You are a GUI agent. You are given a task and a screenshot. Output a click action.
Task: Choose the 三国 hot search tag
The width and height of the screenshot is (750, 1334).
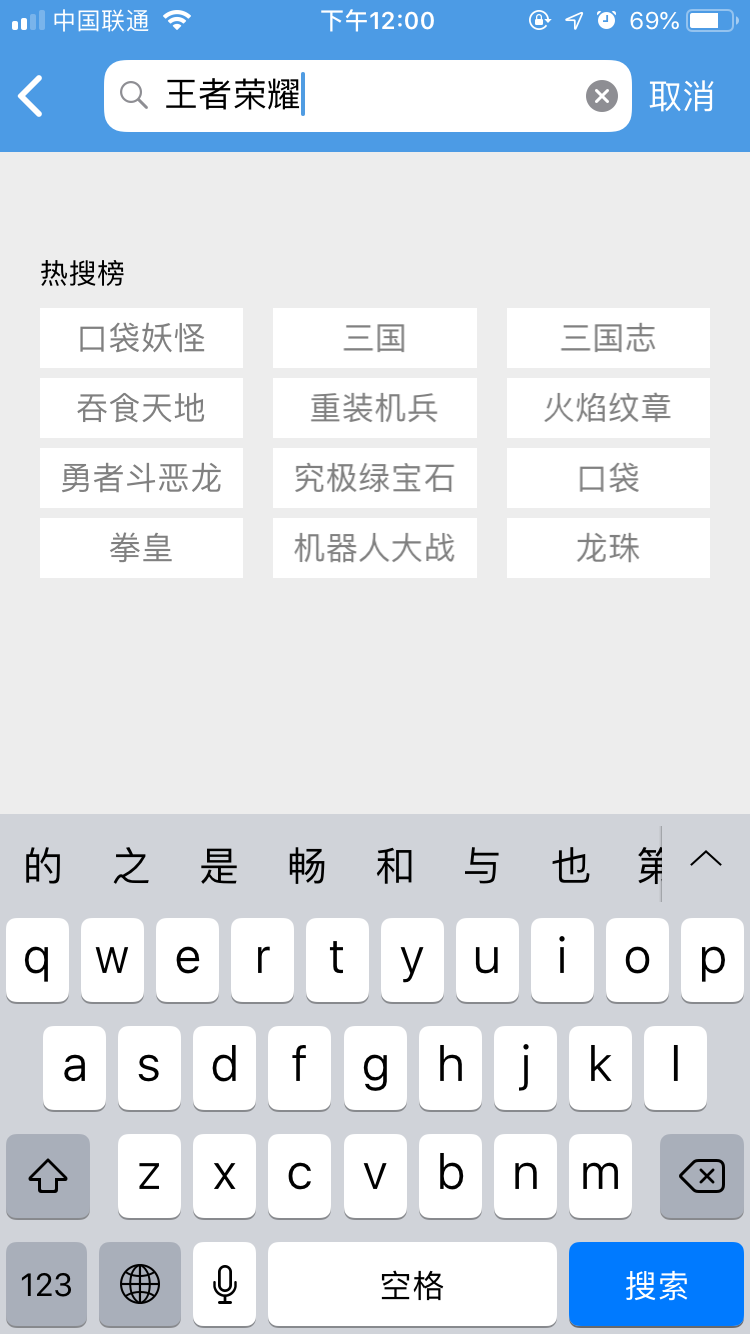click(375, 338)
